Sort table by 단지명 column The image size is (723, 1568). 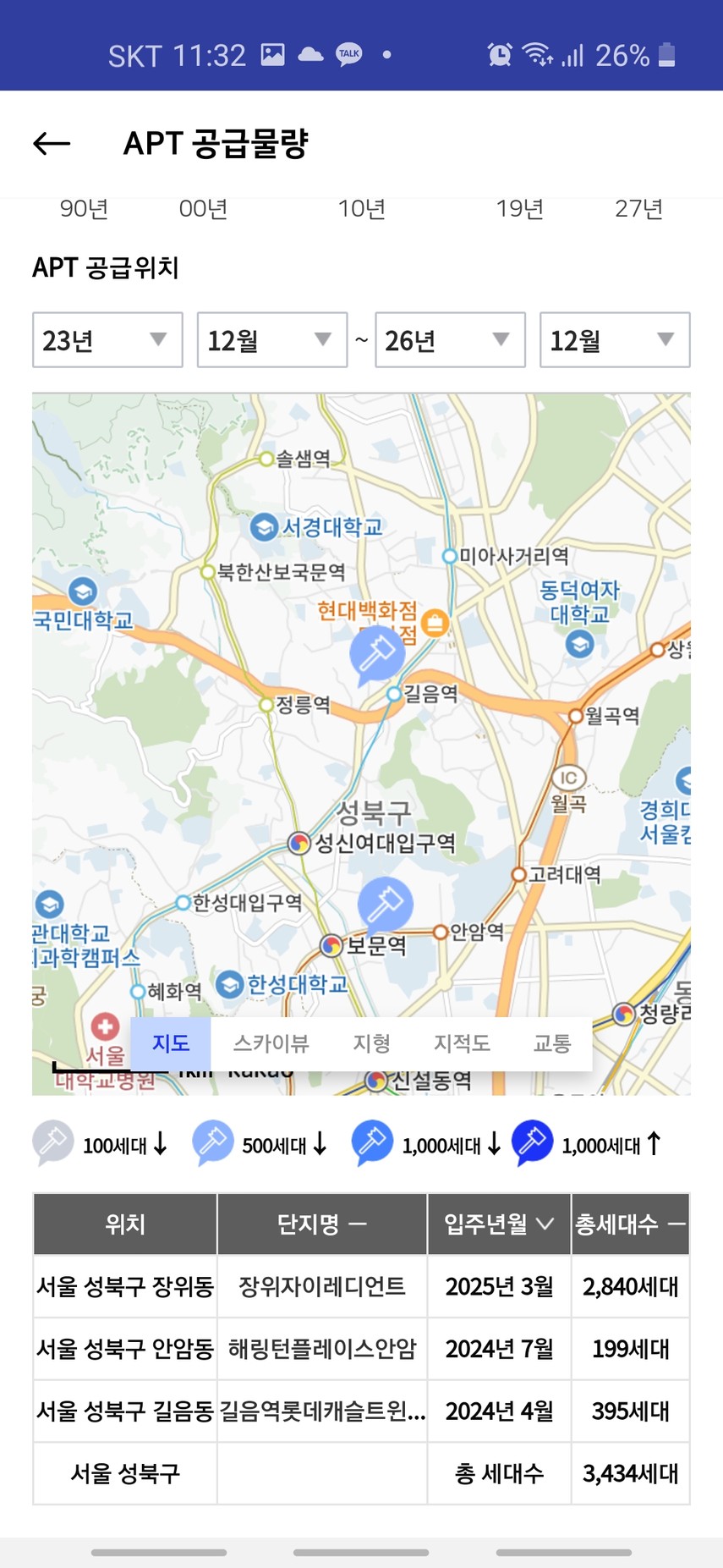click(322, 1224)
